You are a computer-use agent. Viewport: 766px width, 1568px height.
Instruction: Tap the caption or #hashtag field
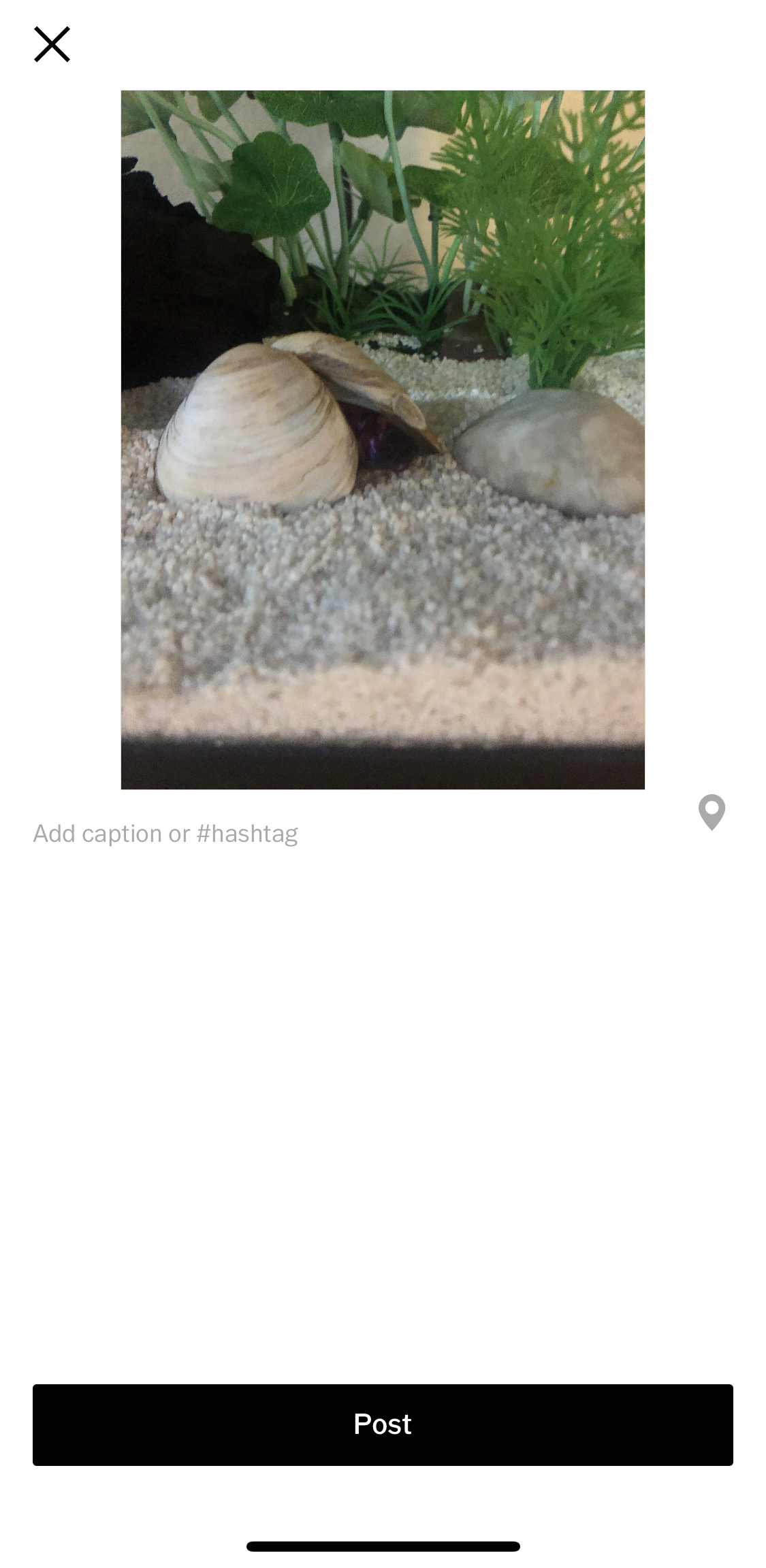(354, 834)
